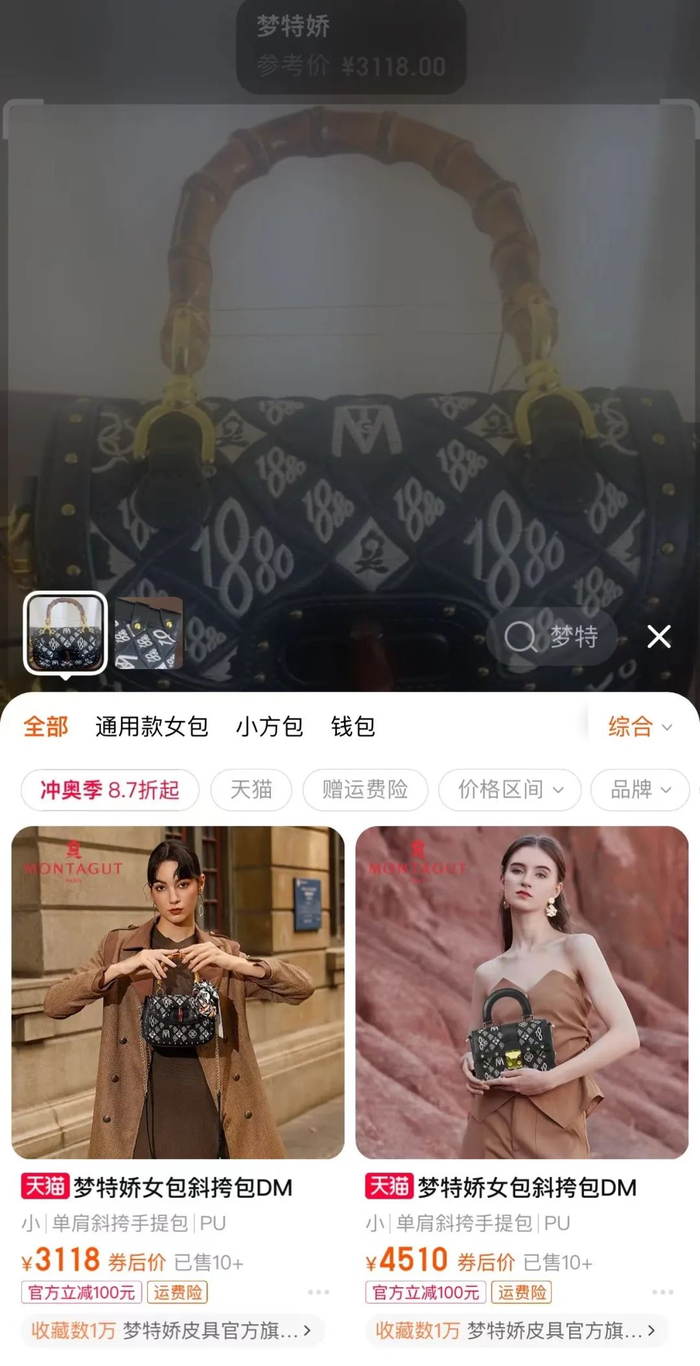Apply the 冲奥季 8.7折起 filter chip

point(110,790)
